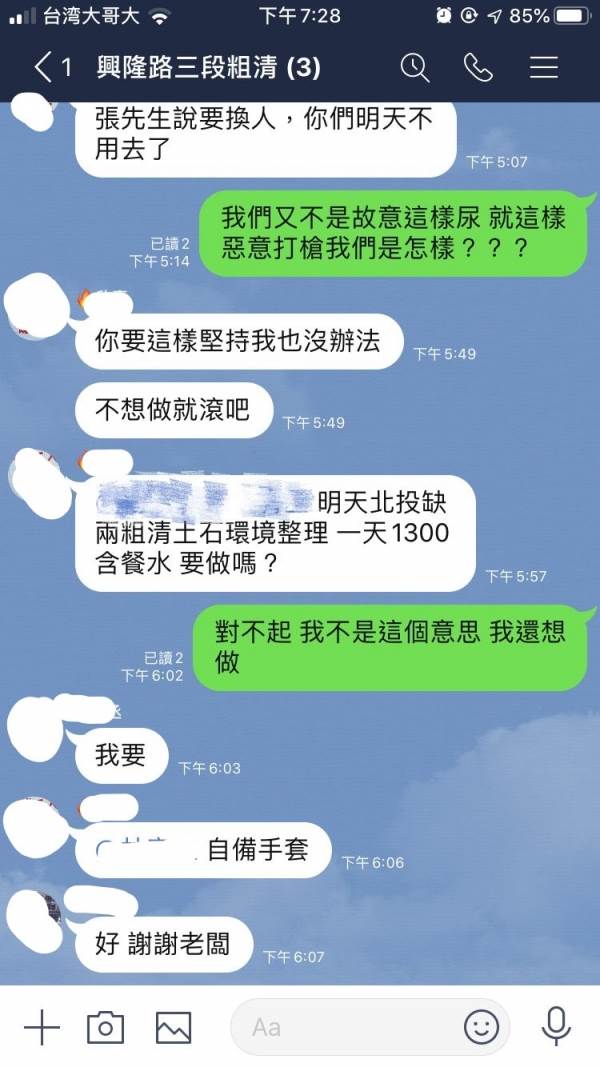Screen dimensions: 600x1067
Task: Open the camera to take a photo
Action: tap(105, 1027)
